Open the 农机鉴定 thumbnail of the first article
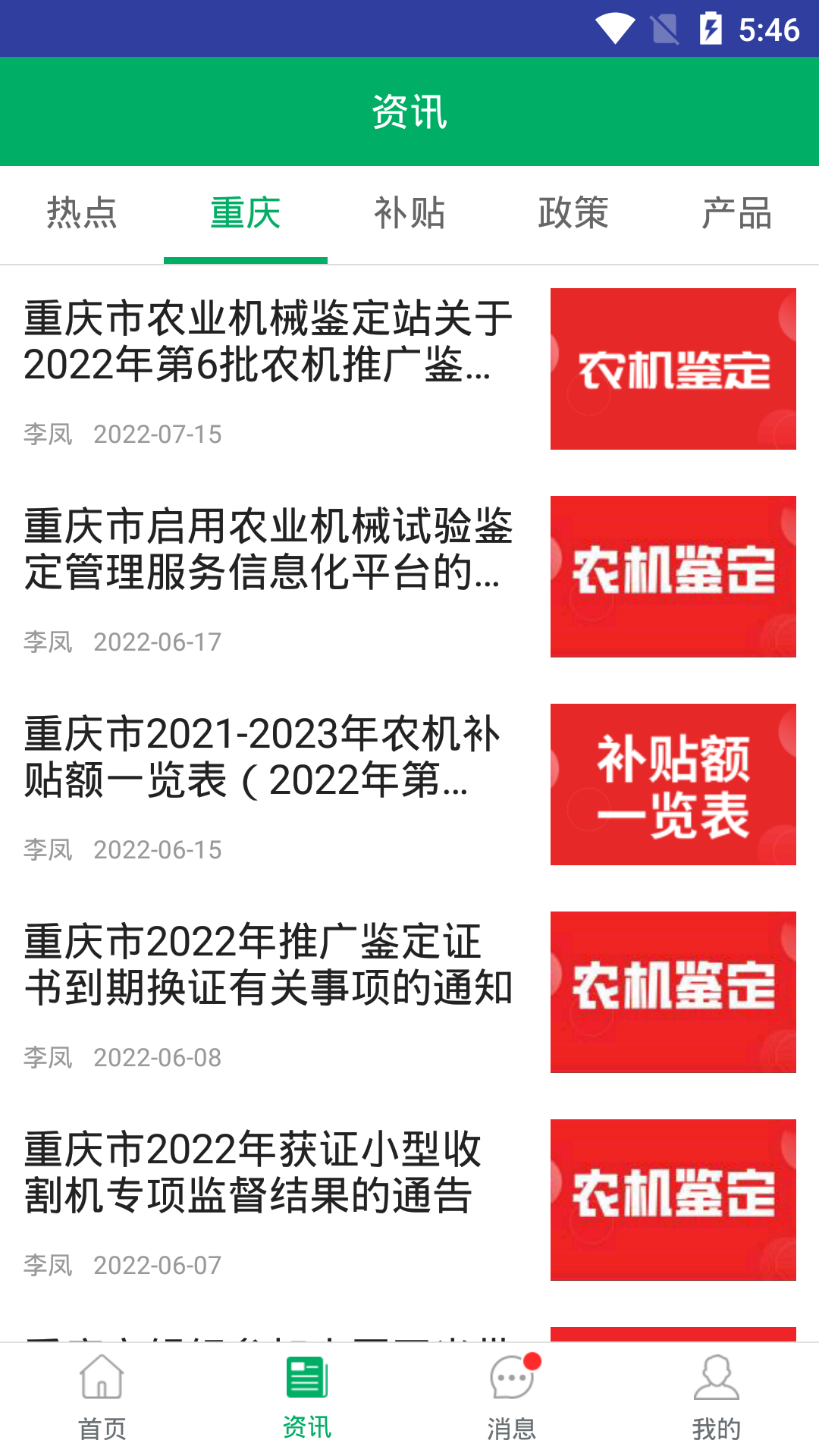This screenshot has height=1456, width=819. coord(672,369)
